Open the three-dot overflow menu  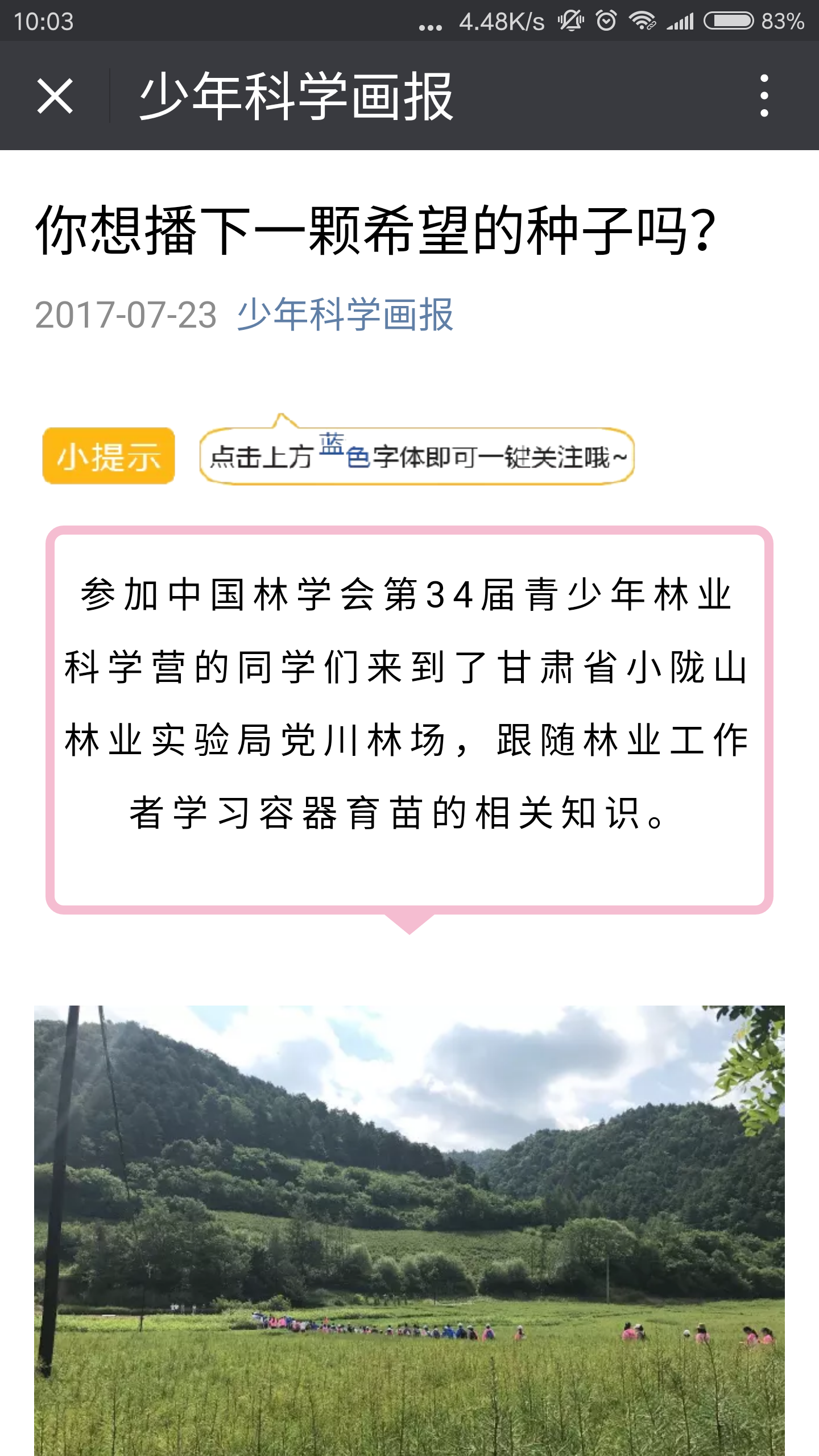764,96
